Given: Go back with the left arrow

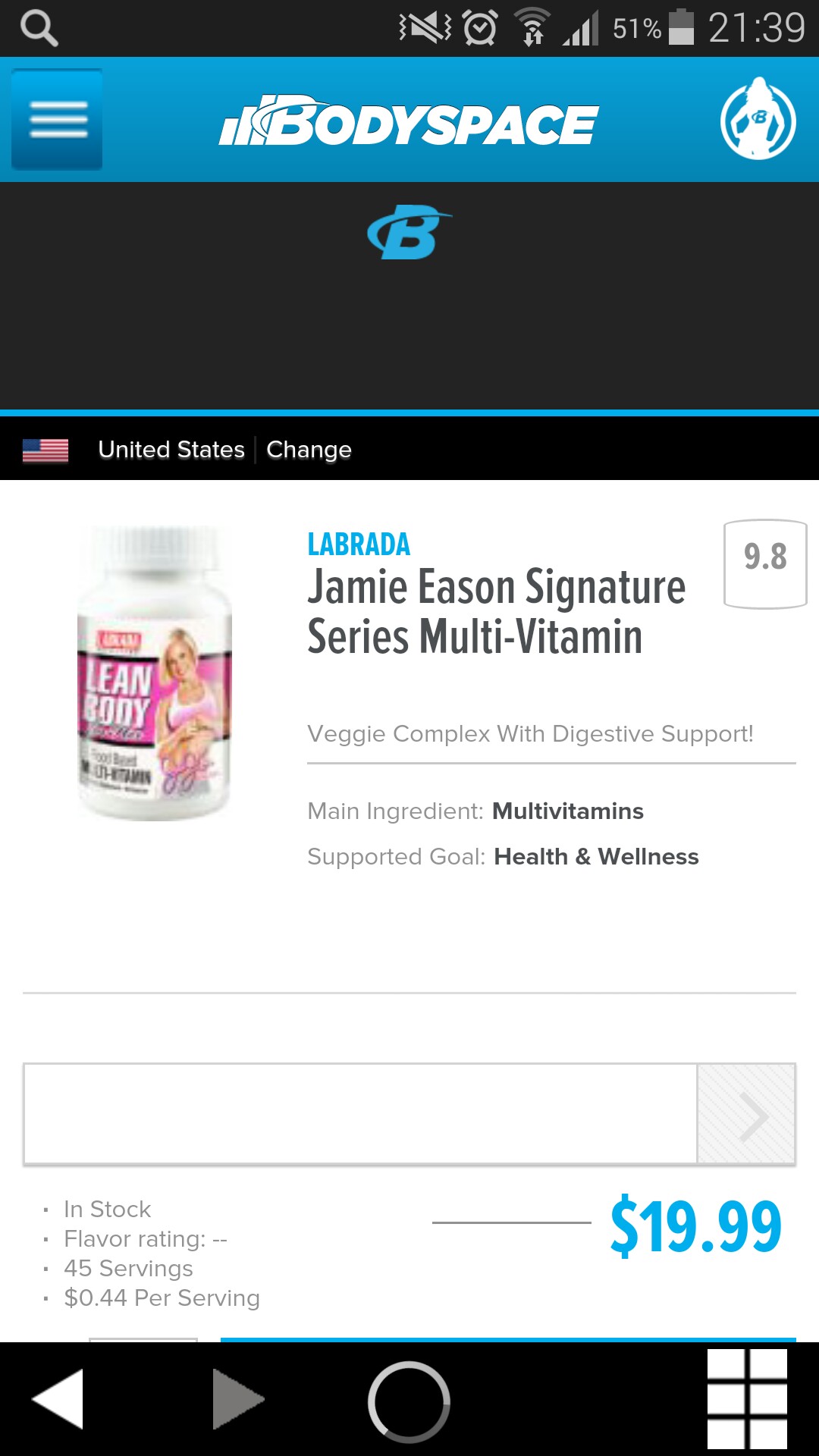Looking at the screenshot, I should (58, 1399).
